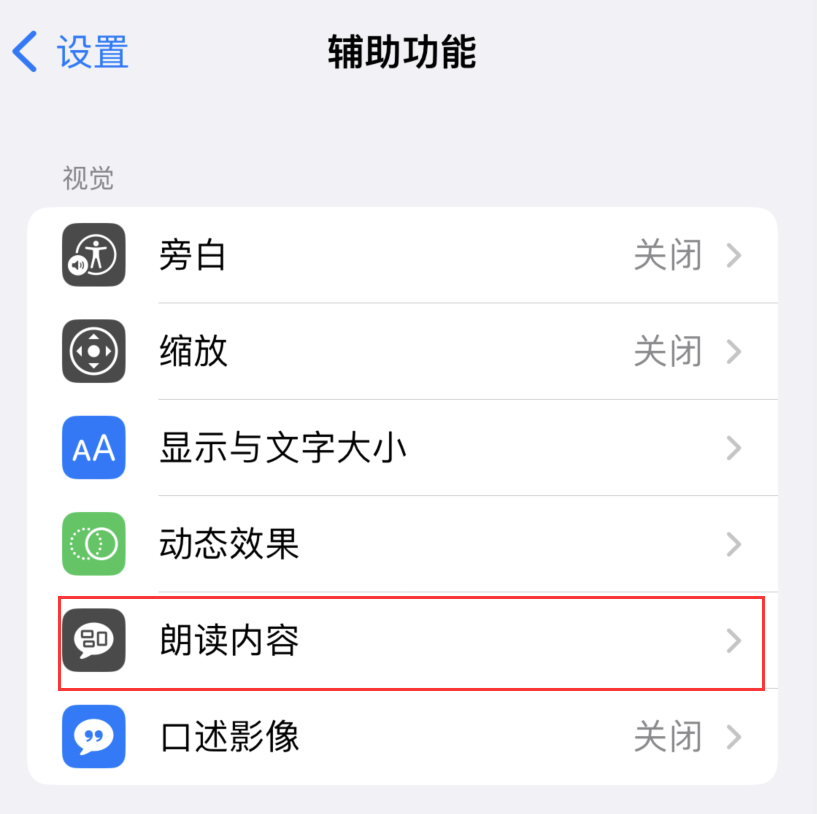Open 口述影像 settings
Viewport: 817px width, 814px height.
coord(400,738)
